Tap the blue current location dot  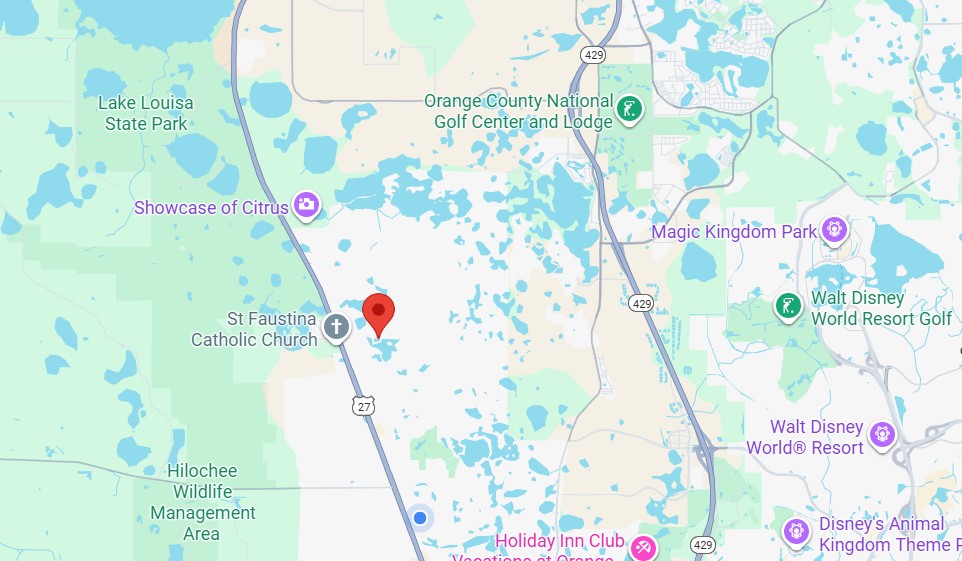[x=420, y=517]
